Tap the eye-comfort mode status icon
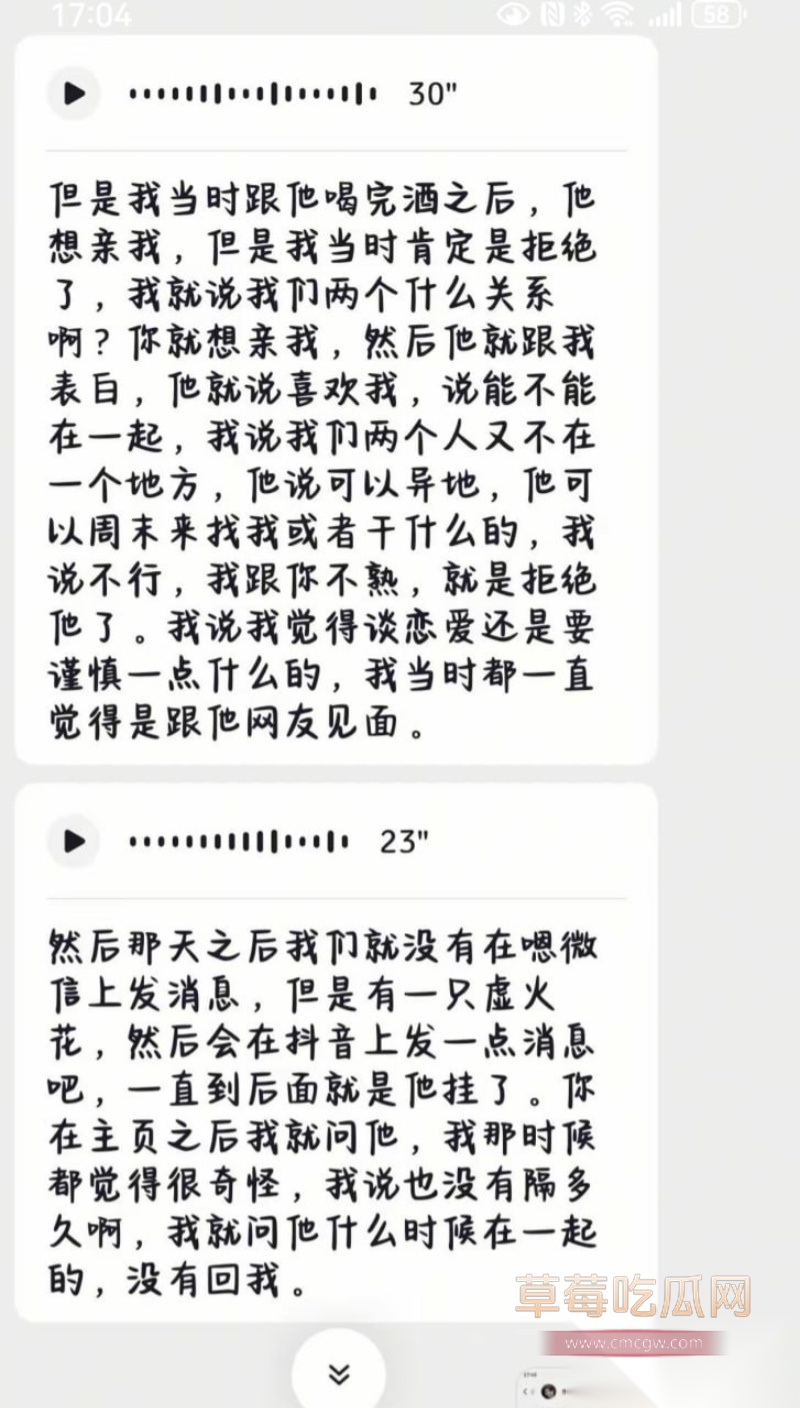The width and height of the screenshot is (800, 1408). tap(513, 14)
